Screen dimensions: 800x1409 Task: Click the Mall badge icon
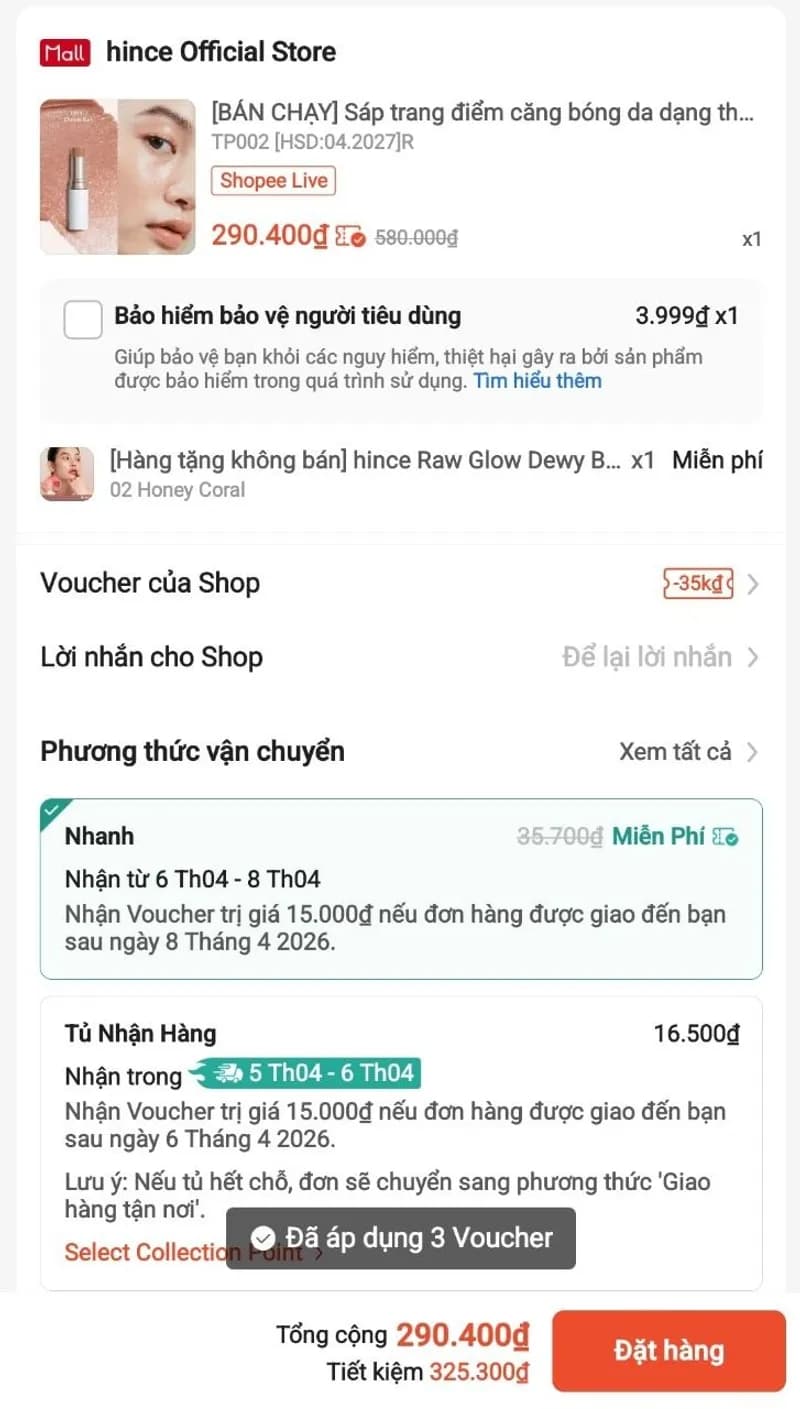click(x=62, y=51)
